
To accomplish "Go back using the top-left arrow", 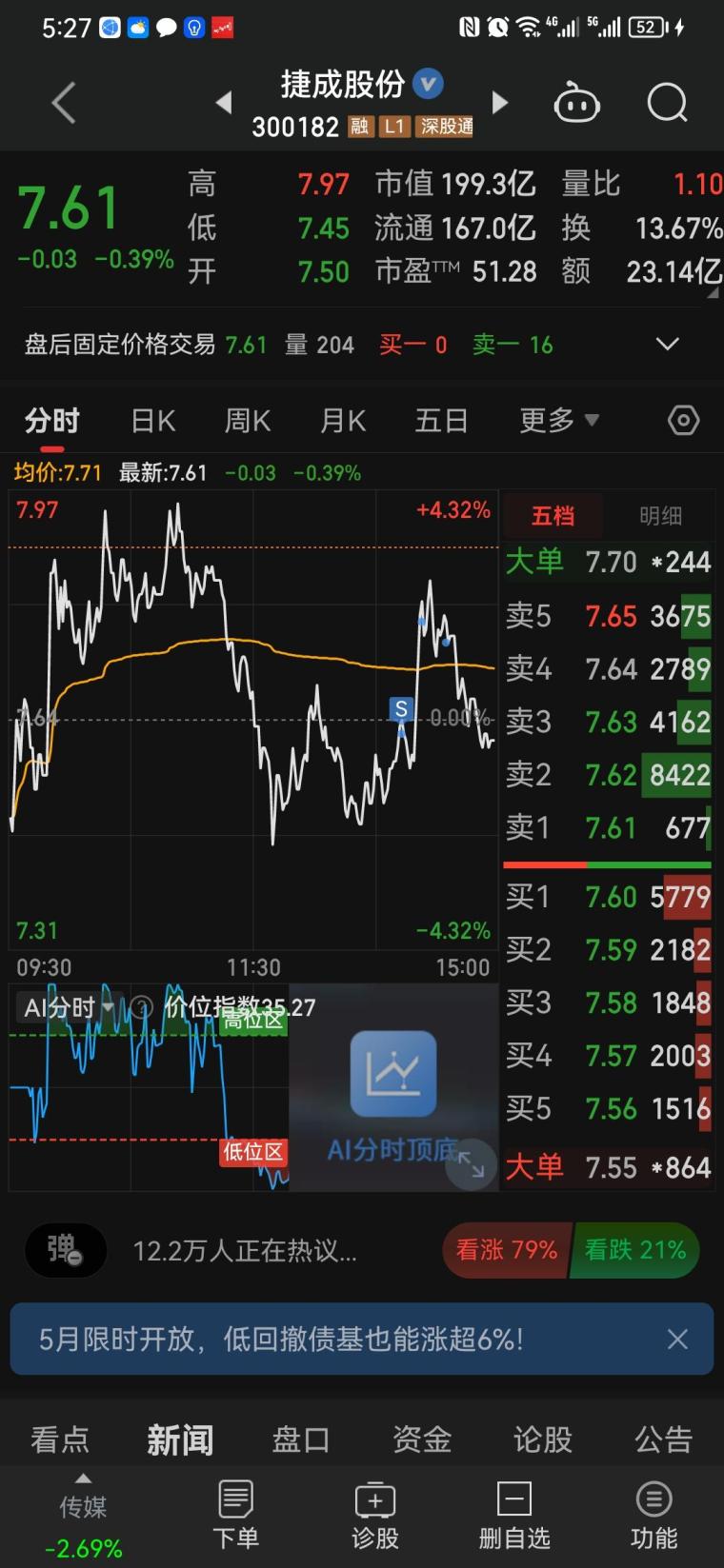I will pos(63,102).
